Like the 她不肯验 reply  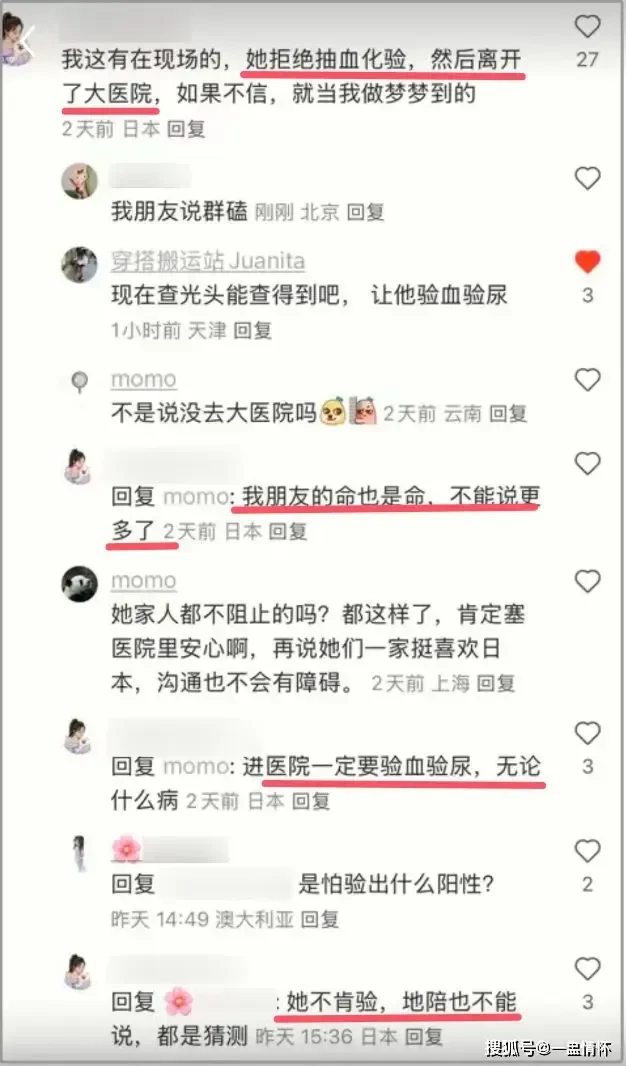point(587,969)
